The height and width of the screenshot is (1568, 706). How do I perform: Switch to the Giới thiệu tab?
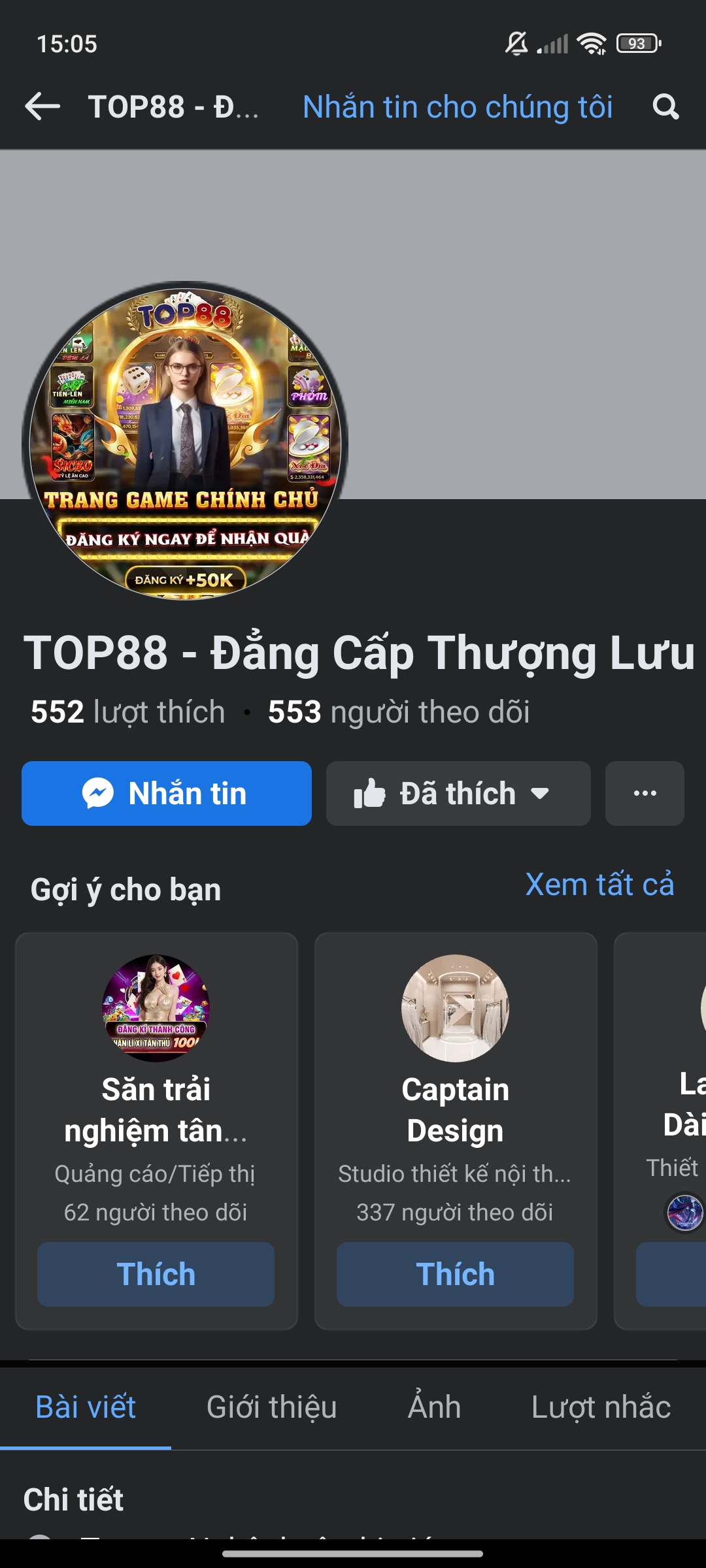coord(271,1407)
